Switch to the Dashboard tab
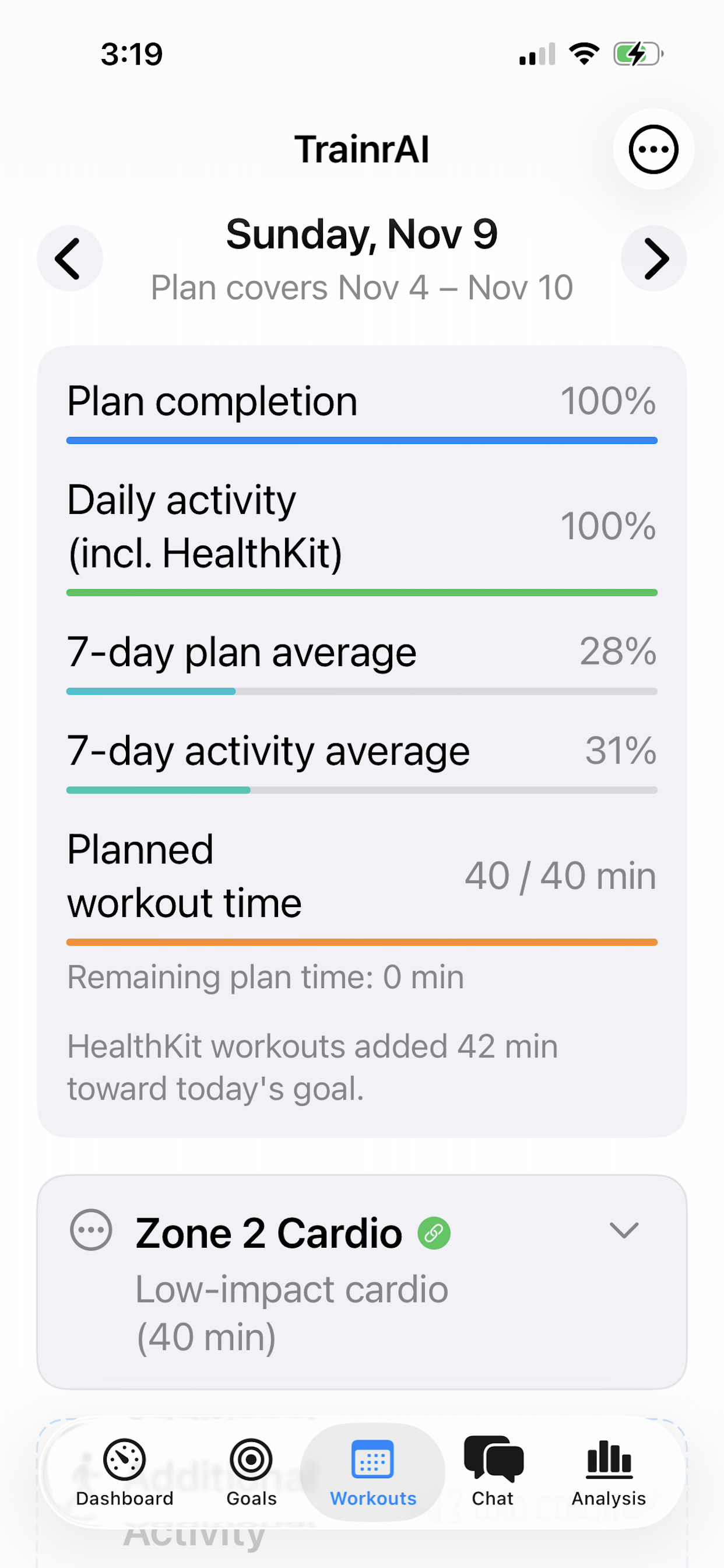Screen dimensions: 724x1568 125,1472
